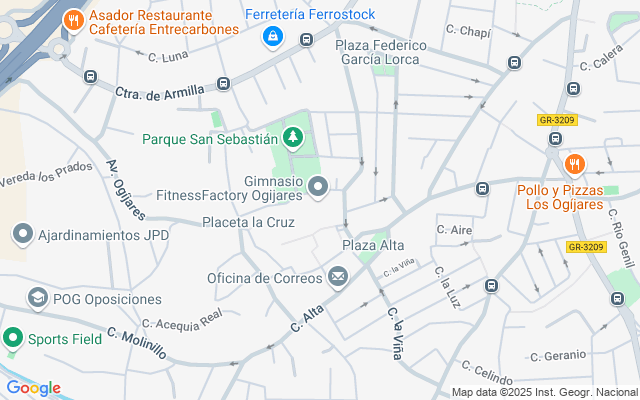
Task: Open the Oficina de Correos mail pin
Action: pos(338,276)
